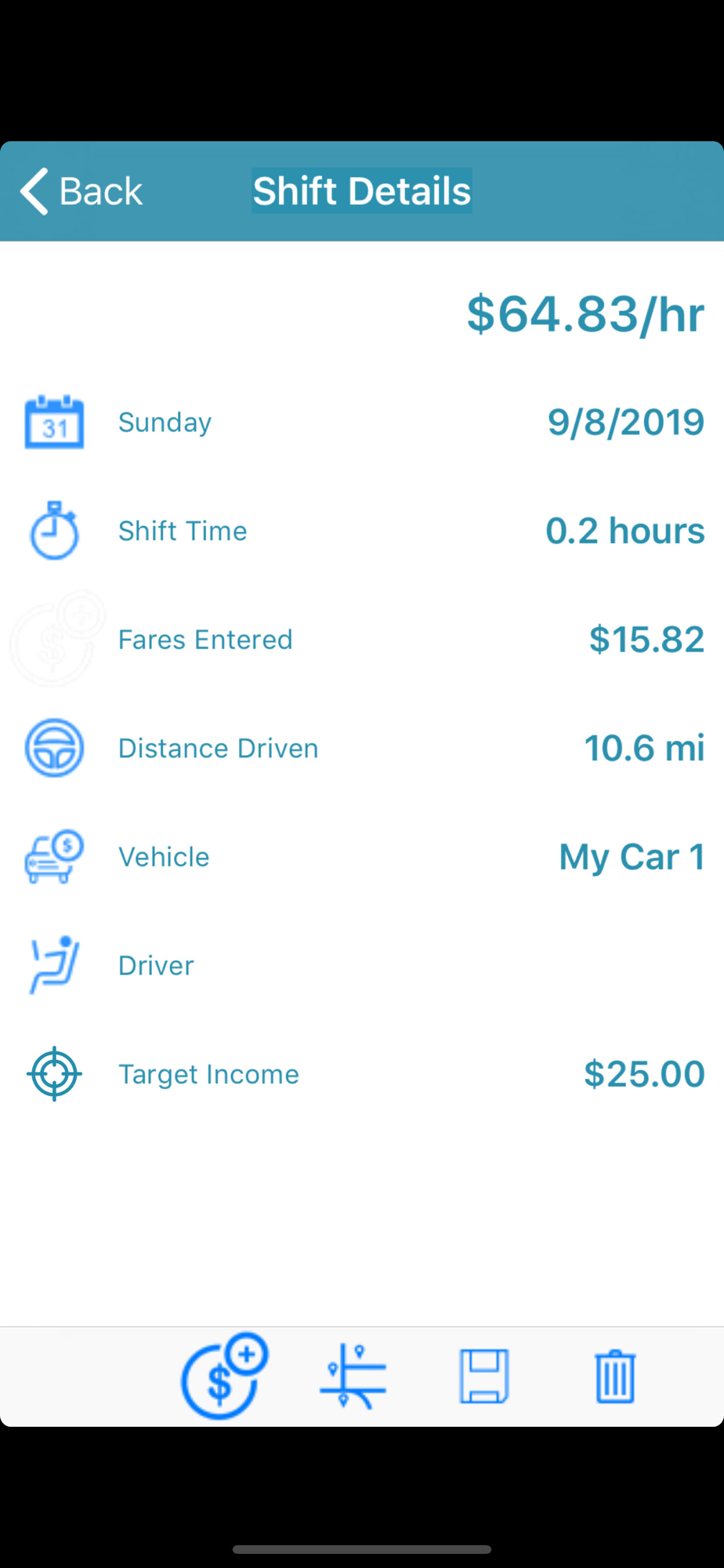Add a fare with the dollar-plus icon
The image size is (724, 1568).
tap(223, 1377)
